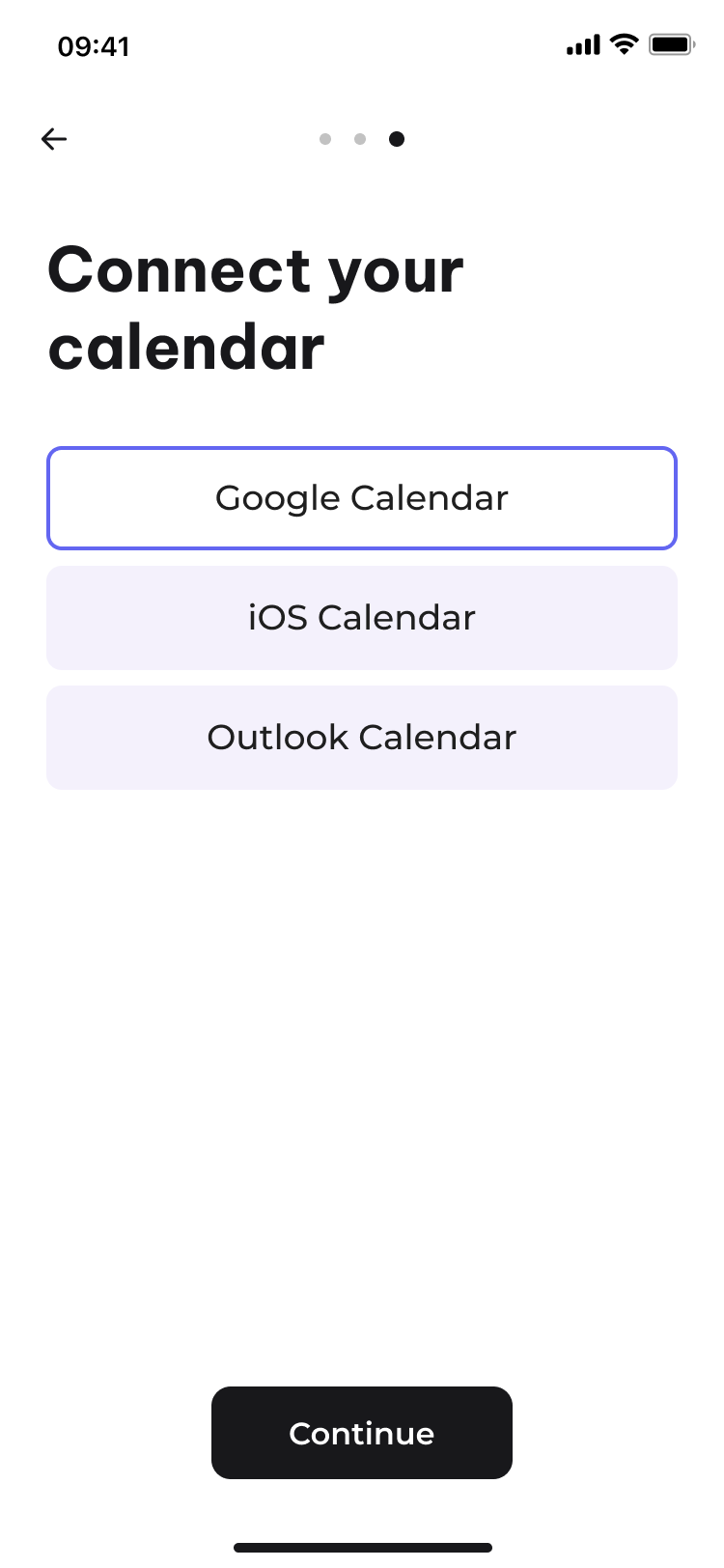
Task: Tap the Continue button
Action: click(362, 1433)
